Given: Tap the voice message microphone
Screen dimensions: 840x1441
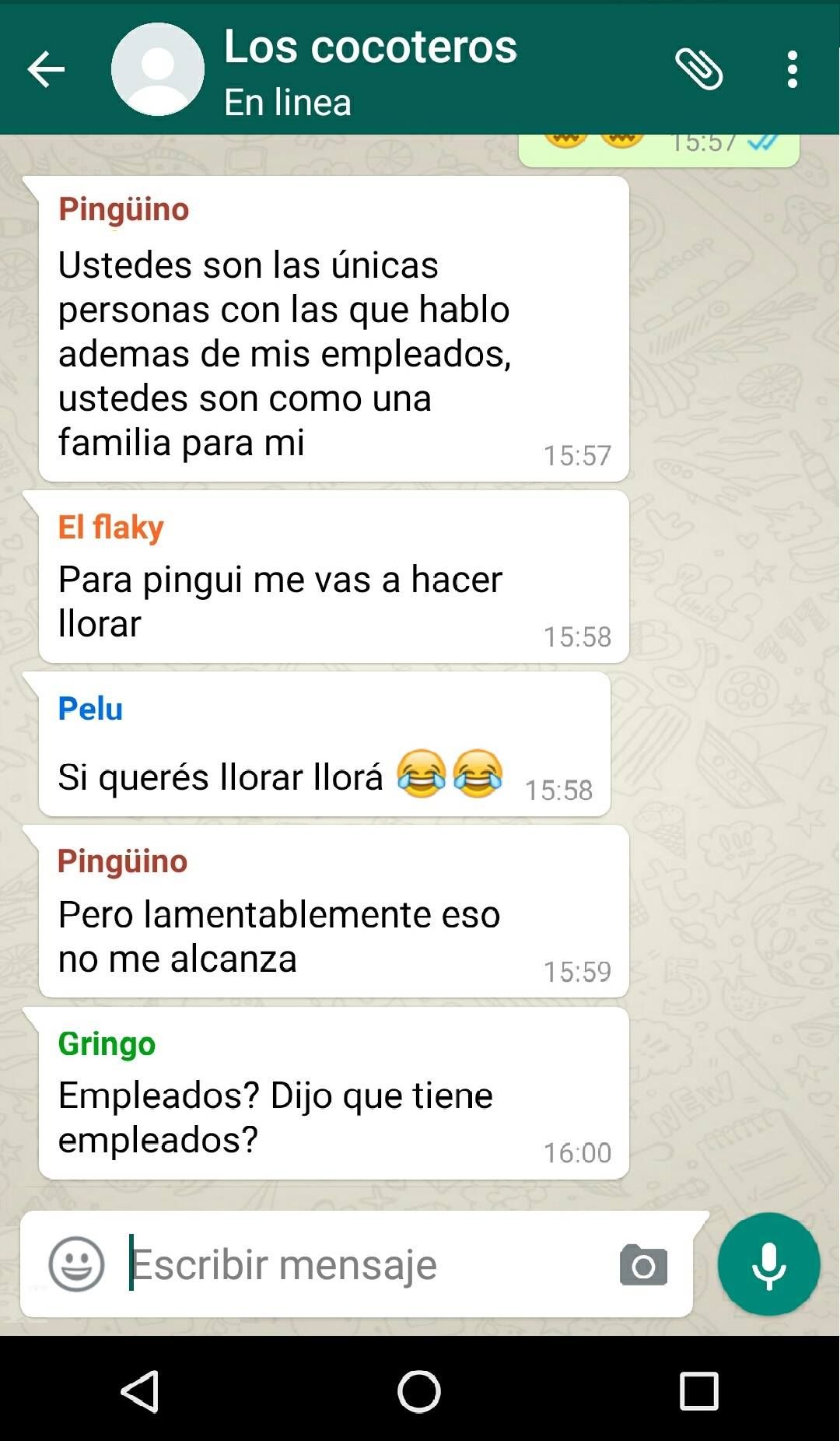Looking at the screenshot, I should [x=768, y=1264].
